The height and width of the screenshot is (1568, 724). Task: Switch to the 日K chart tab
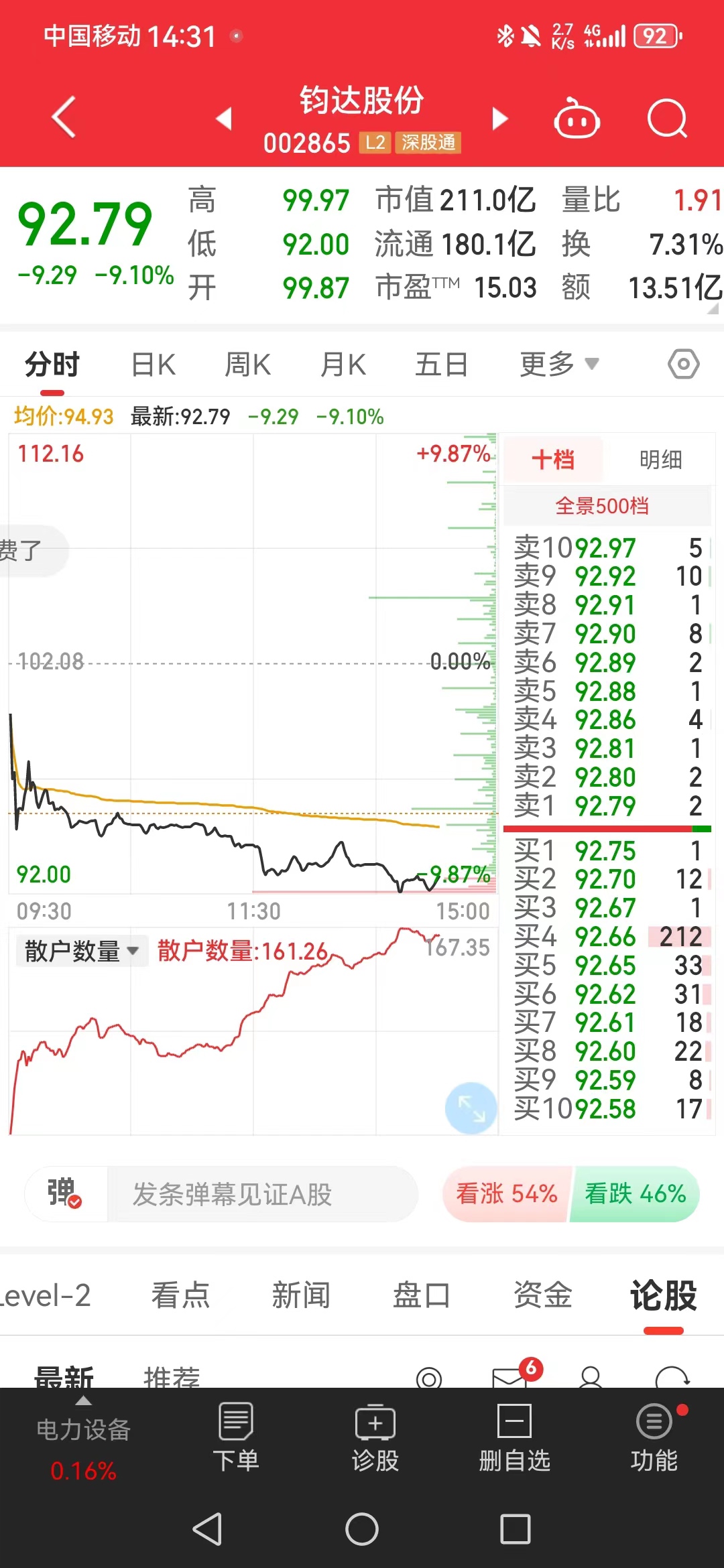coord(154,365)
